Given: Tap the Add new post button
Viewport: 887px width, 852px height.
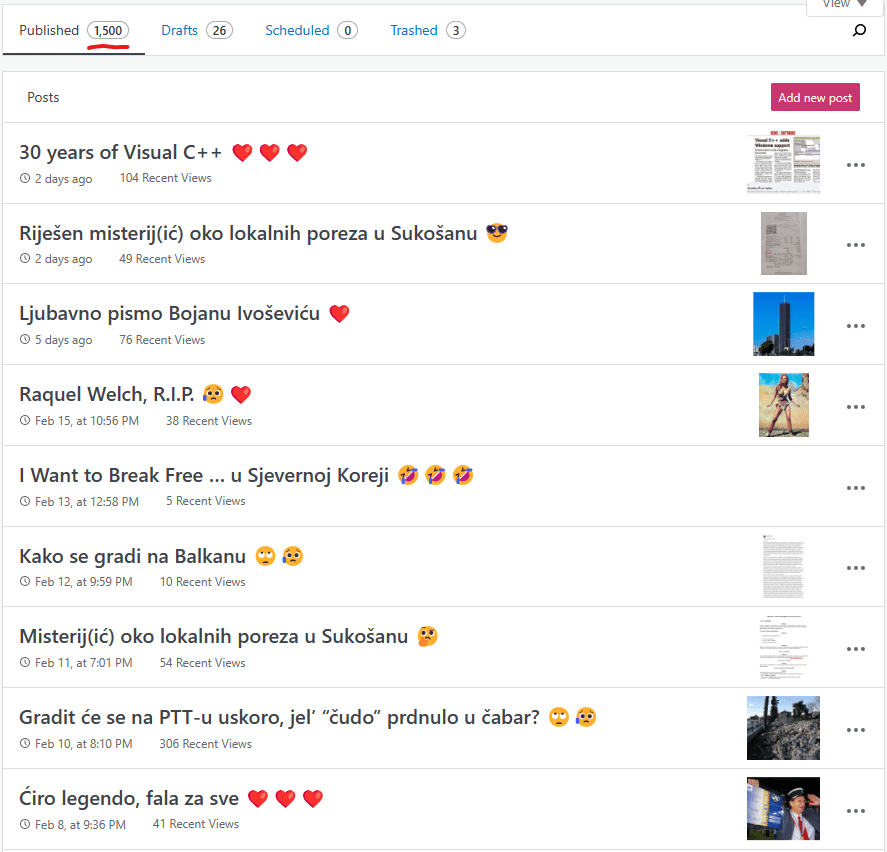Looking at the screenshot, I should click(815, 98).
